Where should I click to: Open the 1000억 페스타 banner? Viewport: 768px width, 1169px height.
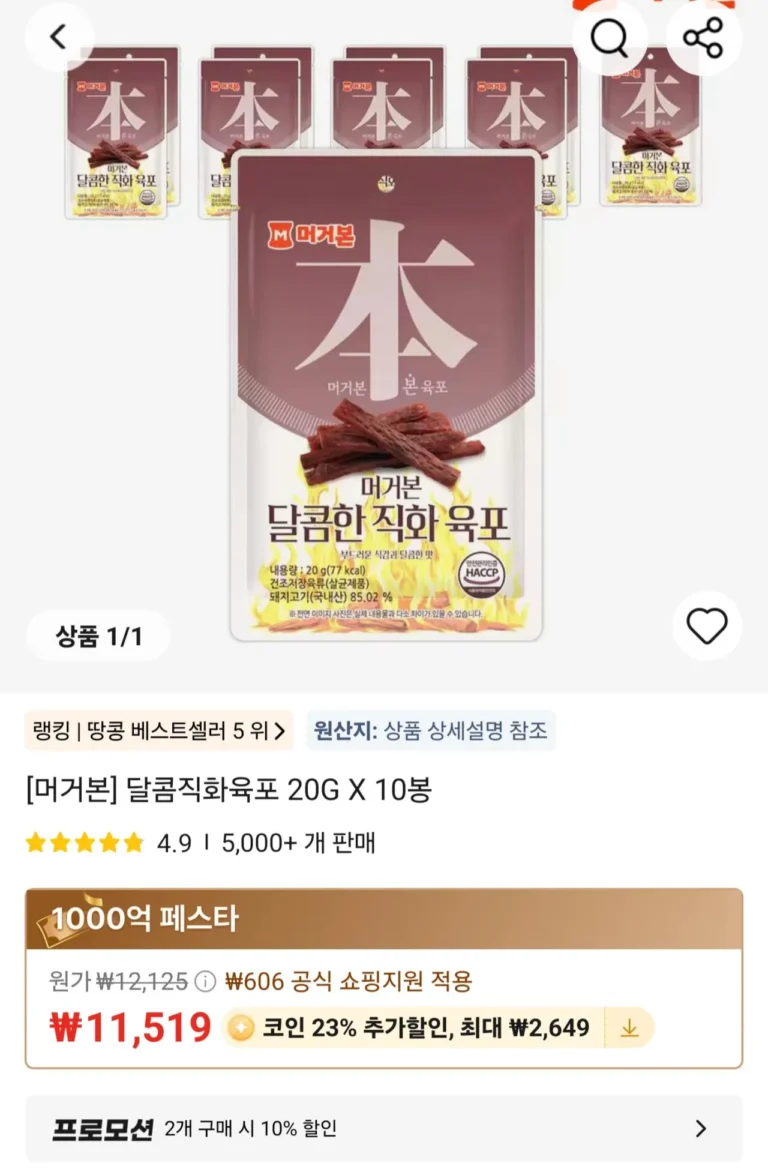(x=383, y=919)
